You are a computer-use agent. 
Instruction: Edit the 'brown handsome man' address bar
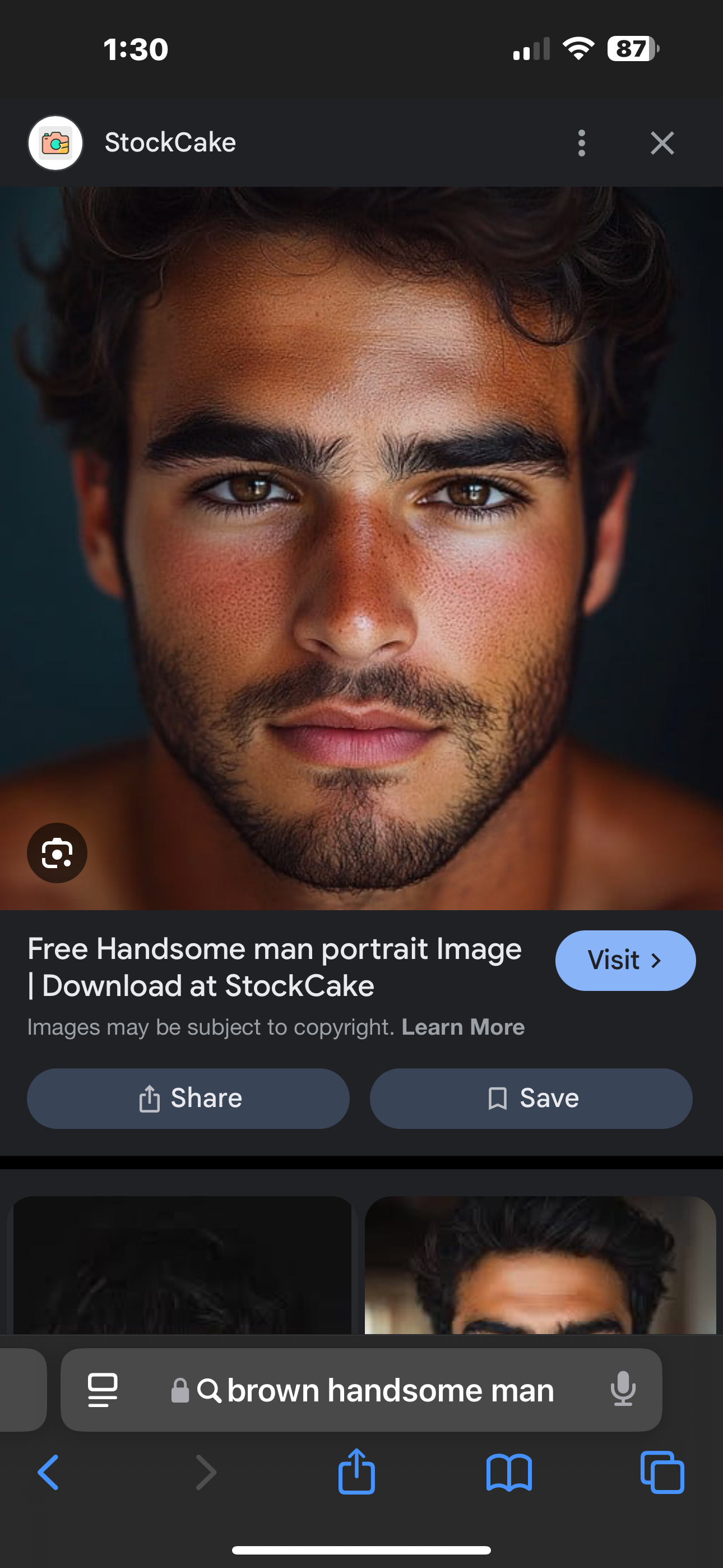[x=390, y=1390]
